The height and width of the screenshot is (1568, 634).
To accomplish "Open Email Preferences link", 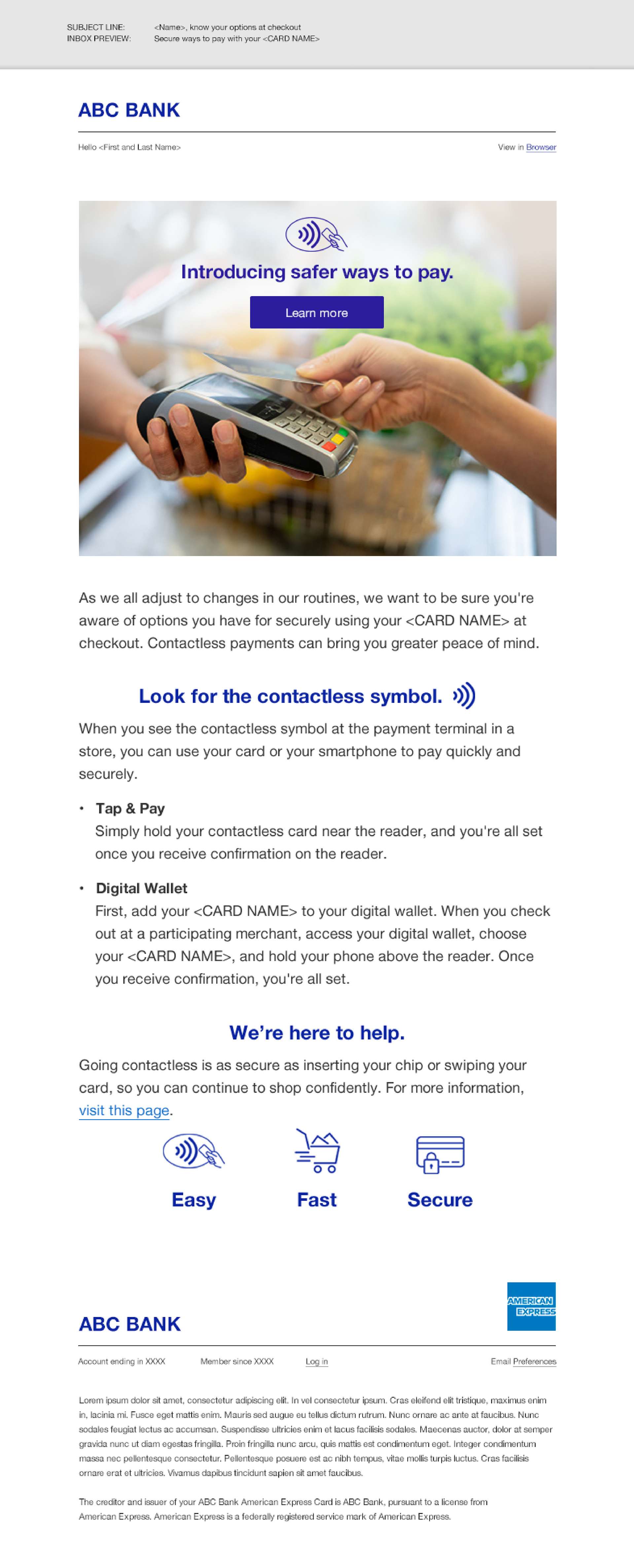I will (534, 1361).
